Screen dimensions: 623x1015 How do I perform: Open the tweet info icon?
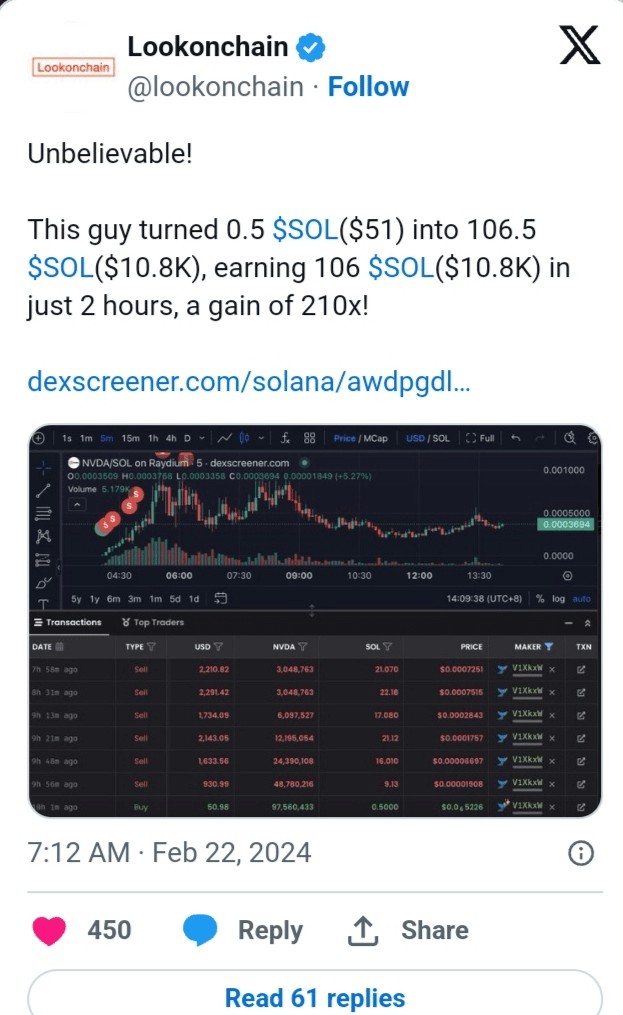tap(580, 853)
